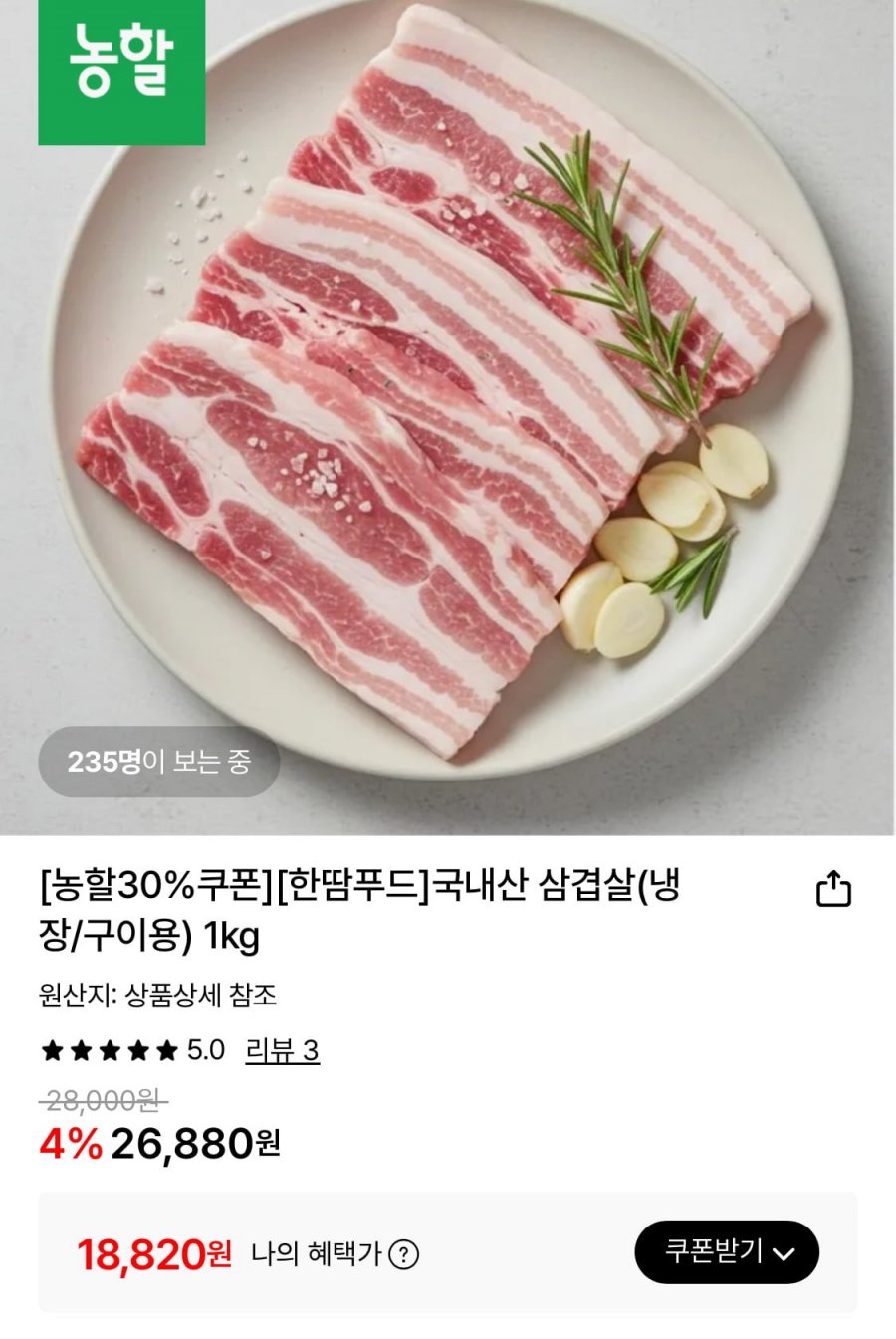Tap the second star in the rating
Screen dimensions: 896x1339
(x=79, y=1047)
